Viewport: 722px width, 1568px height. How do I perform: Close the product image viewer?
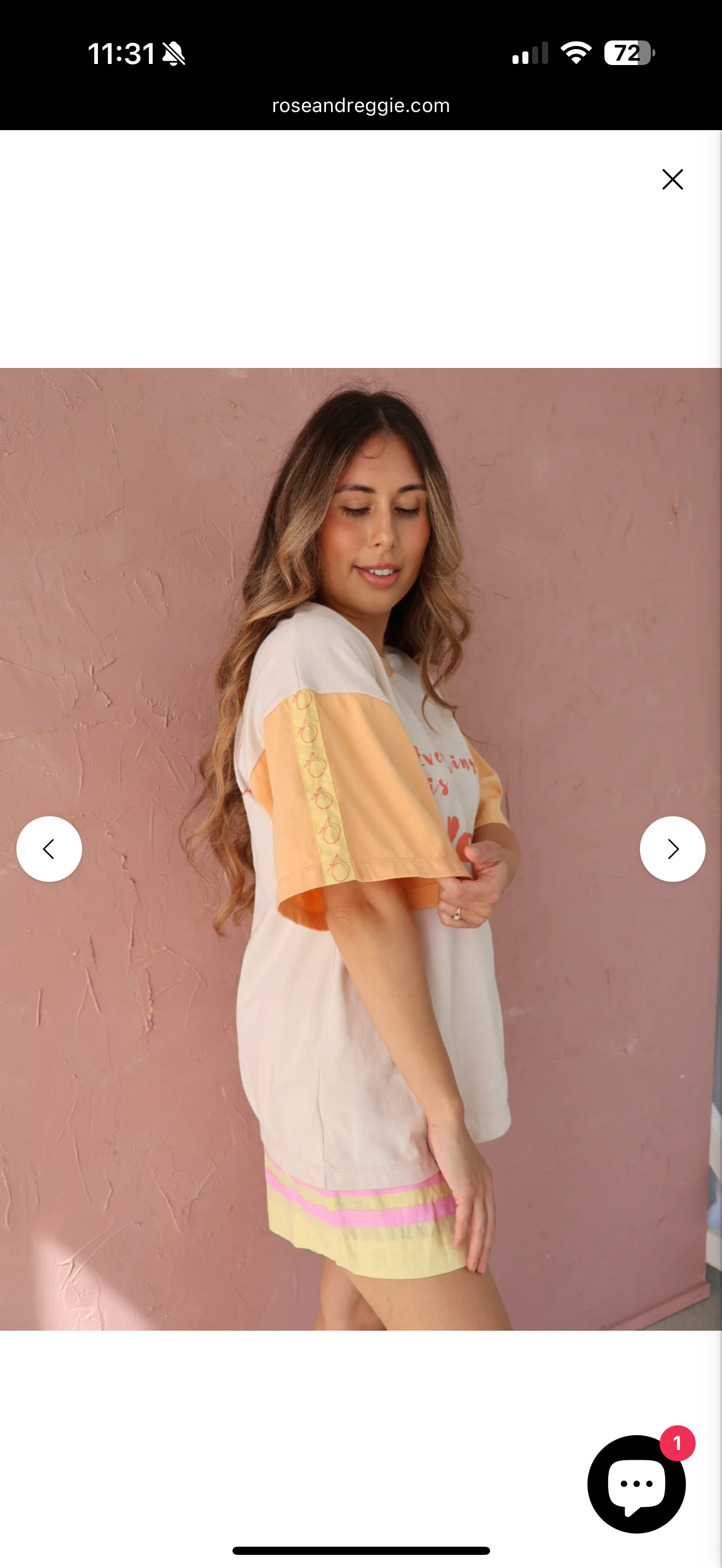(x=672, y=179)
